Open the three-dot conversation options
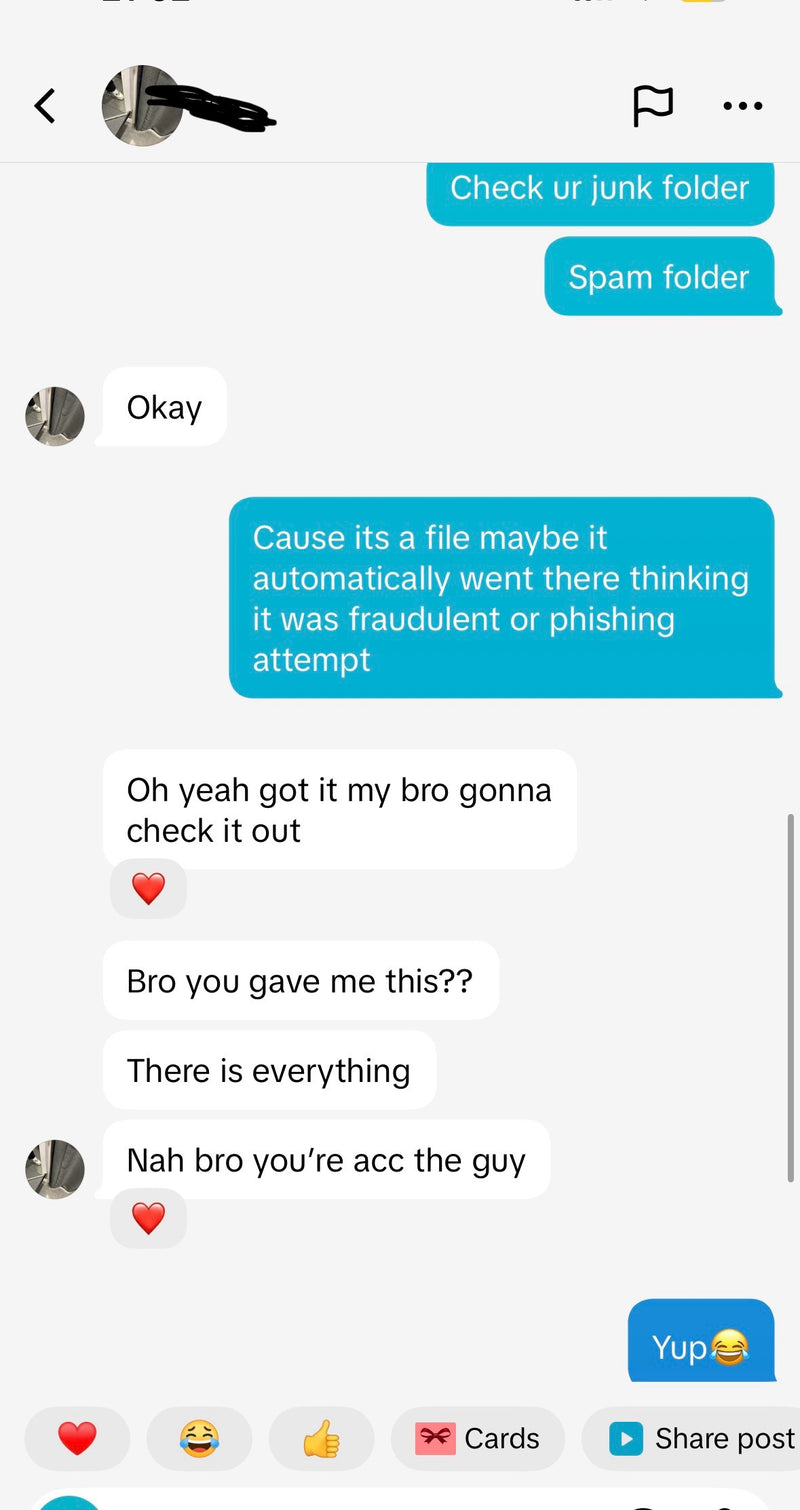This screenshot has width=800, height=1510. pyautogui.click(x=742, y=106)
